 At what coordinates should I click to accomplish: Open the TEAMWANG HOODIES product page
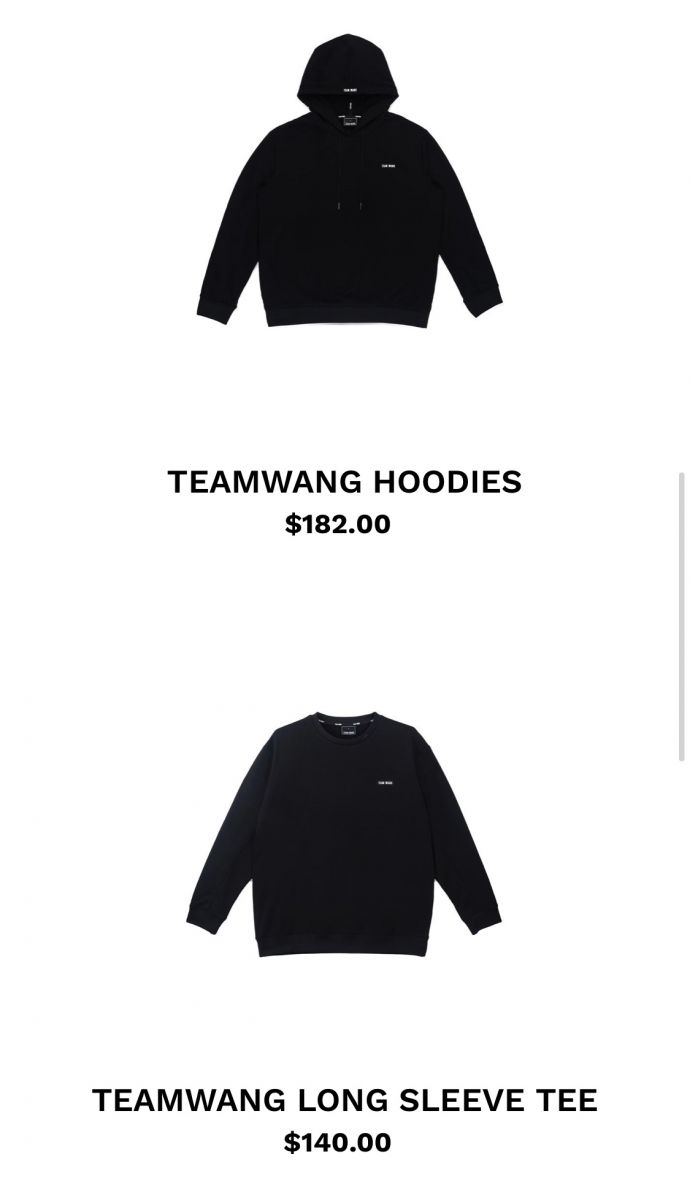[x=345, y=482]
